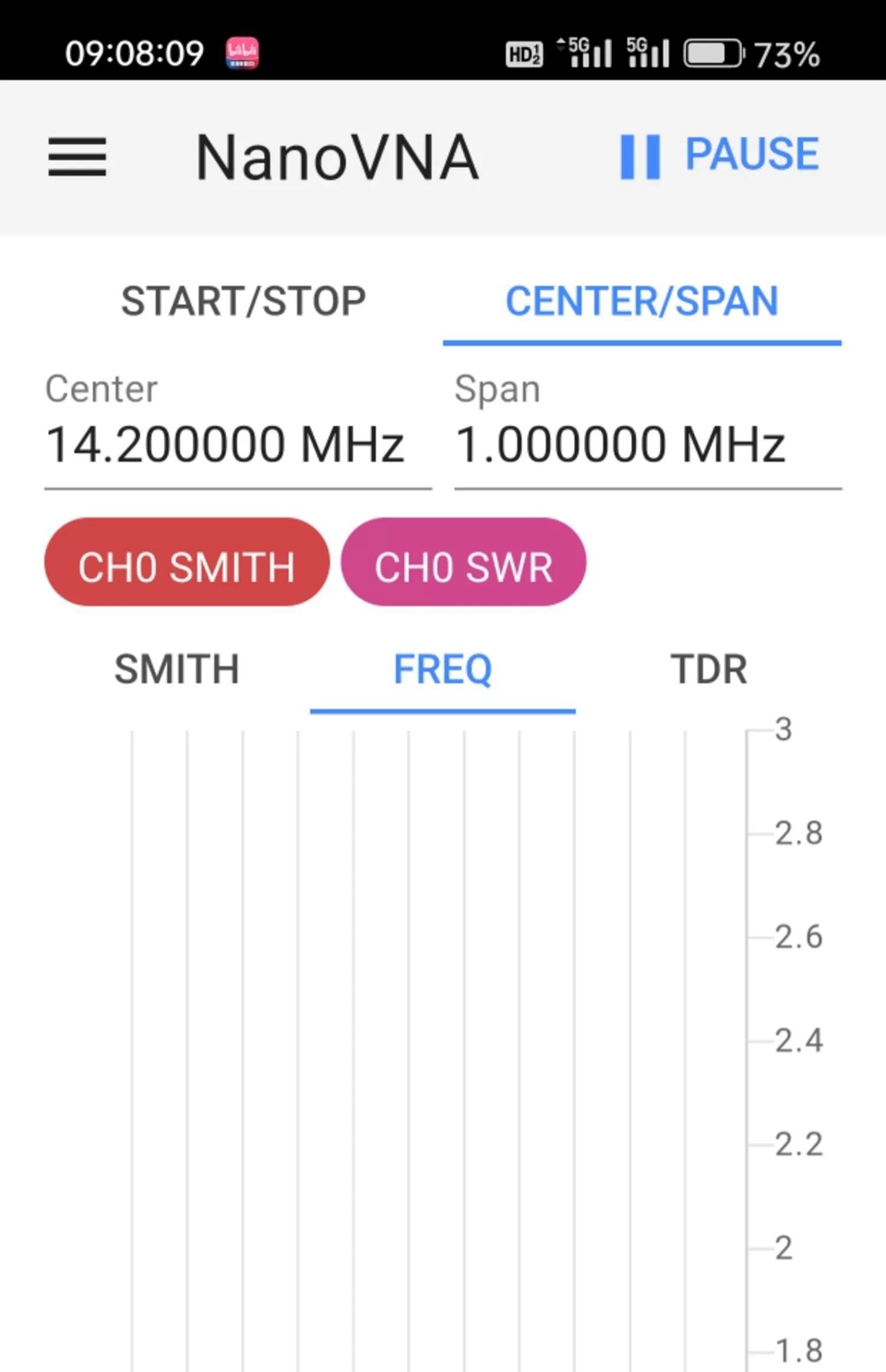
Task: Pause the NanoVNA sweep
Action: tap(720, 155)
